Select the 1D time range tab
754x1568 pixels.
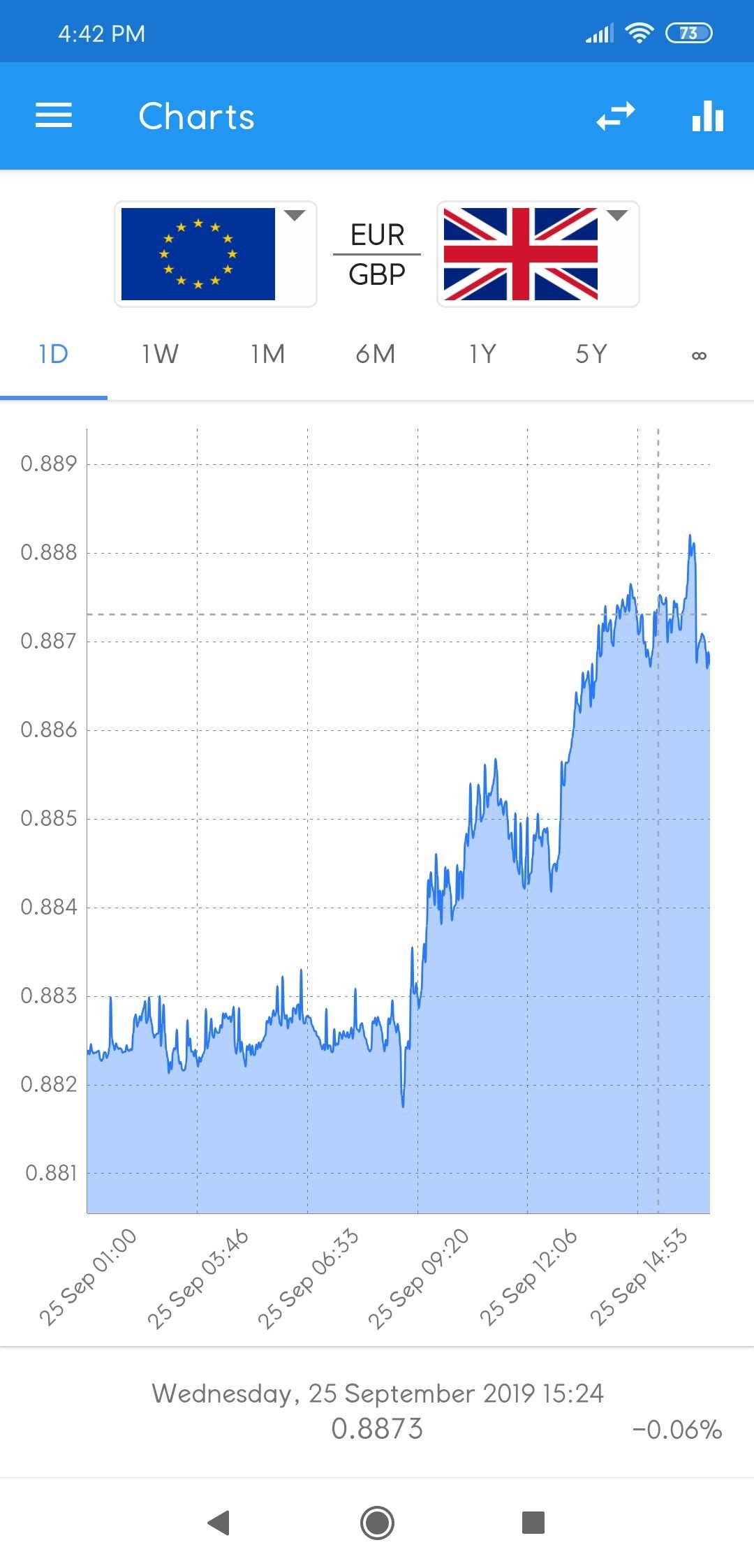(x=54, y=355)
